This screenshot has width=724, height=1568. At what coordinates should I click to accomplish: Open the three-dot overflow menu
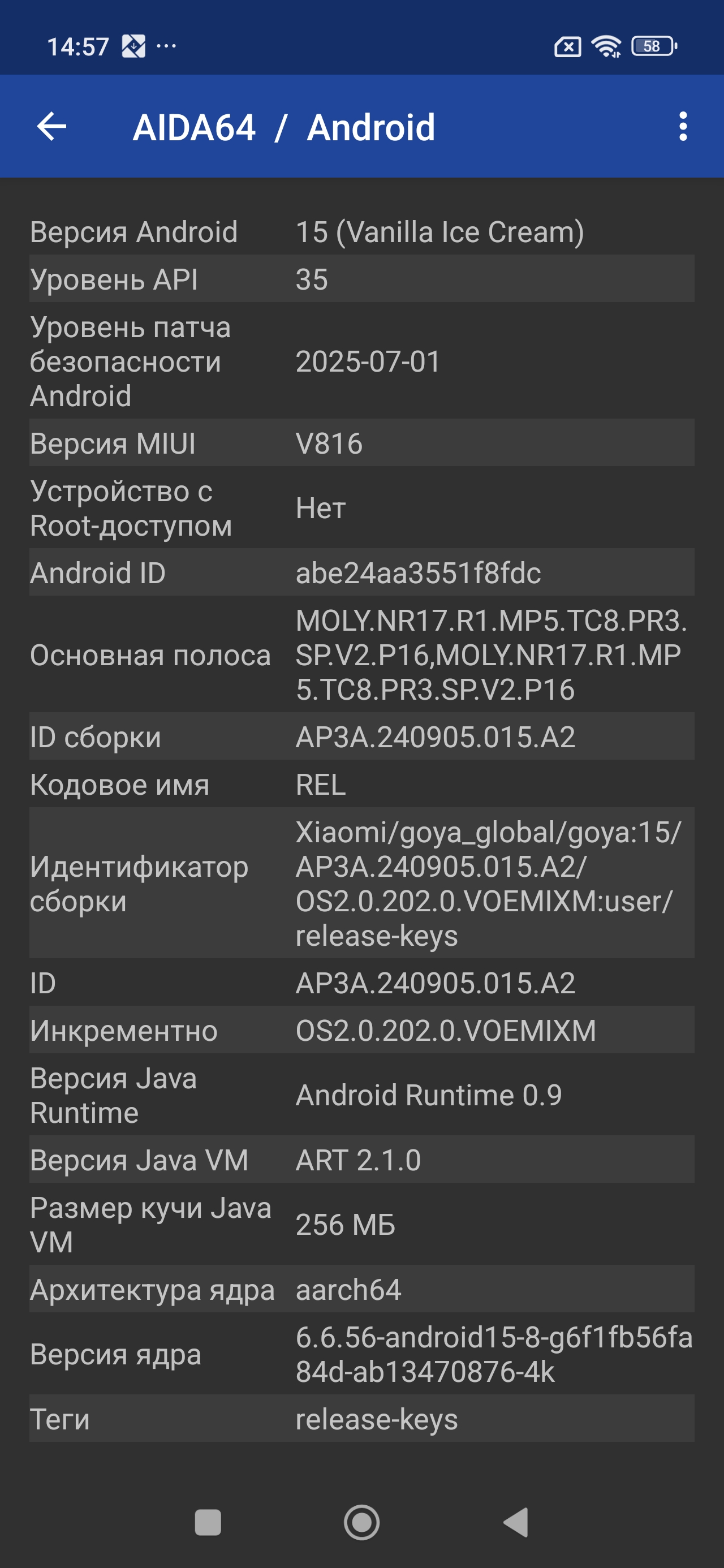coord(683,127)
